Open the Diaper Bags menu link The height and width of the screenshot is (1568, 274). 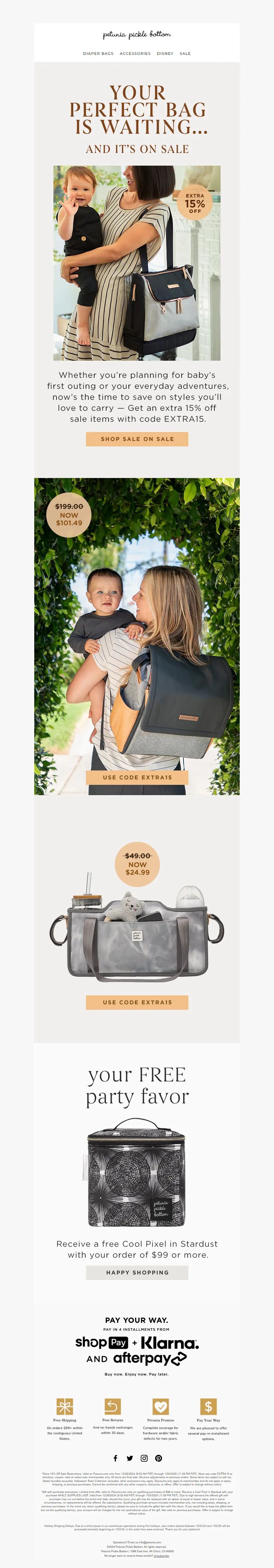click(x=98, y=53)
